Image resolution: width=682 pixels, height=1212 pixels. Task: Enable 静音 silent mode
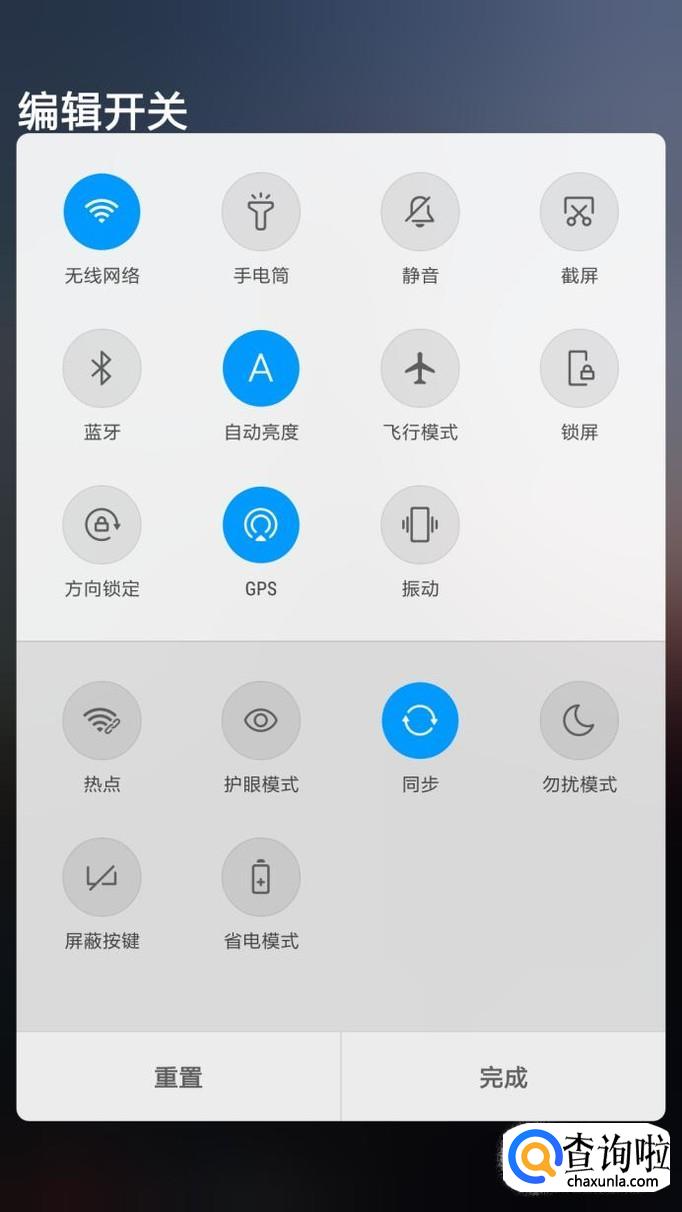click(420, 212)
